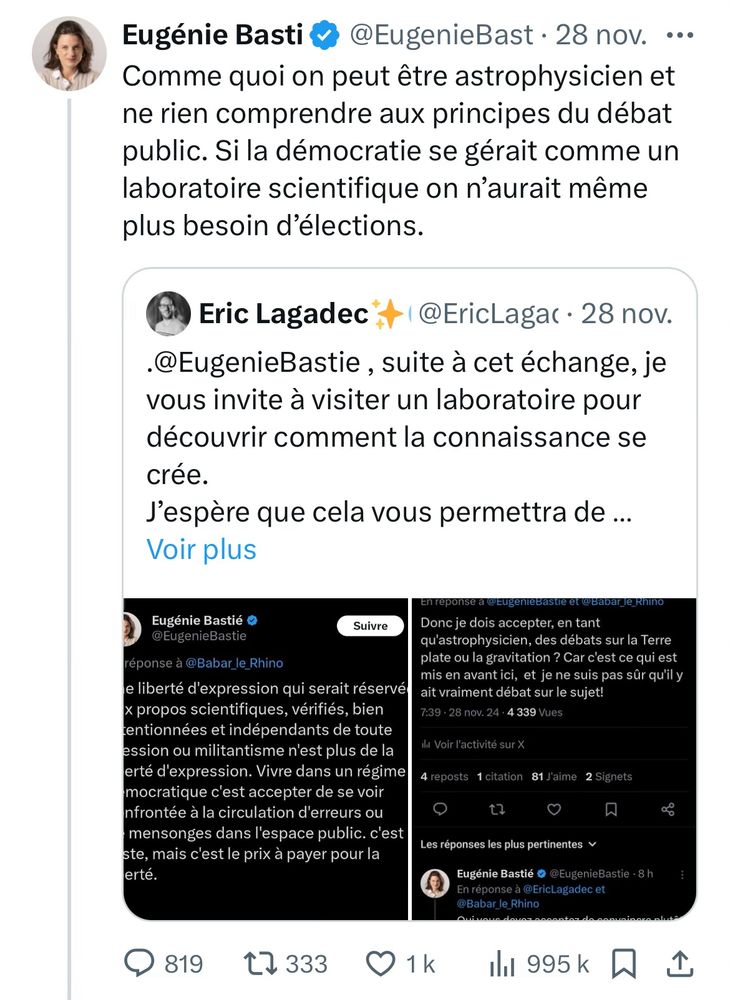
Task: Open Eugénie Bastié's profile picture
Action: point(69,54)
